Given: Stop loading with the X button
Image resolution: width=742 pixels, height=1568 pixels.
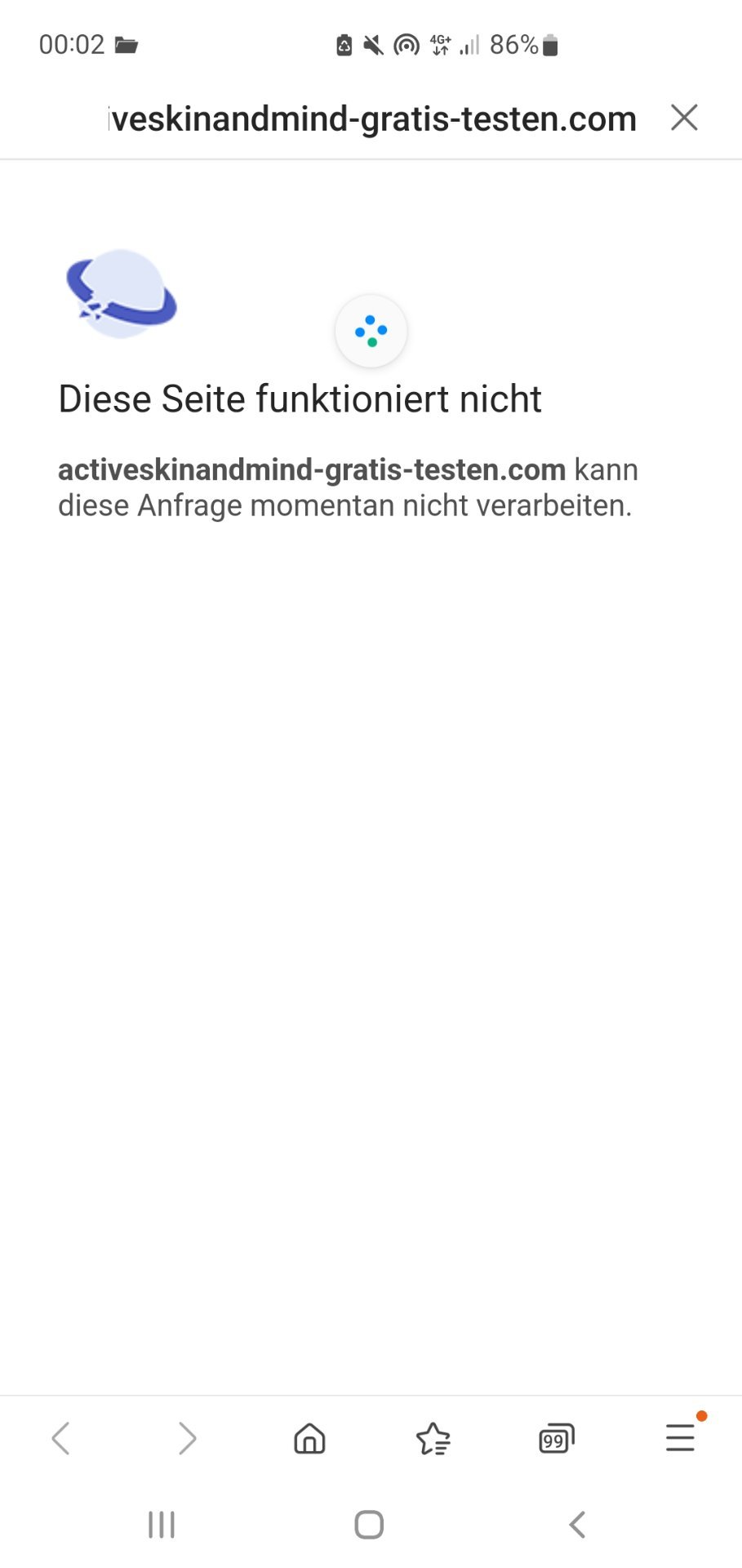Looking at the screenshot, I should tap(684, 118).
